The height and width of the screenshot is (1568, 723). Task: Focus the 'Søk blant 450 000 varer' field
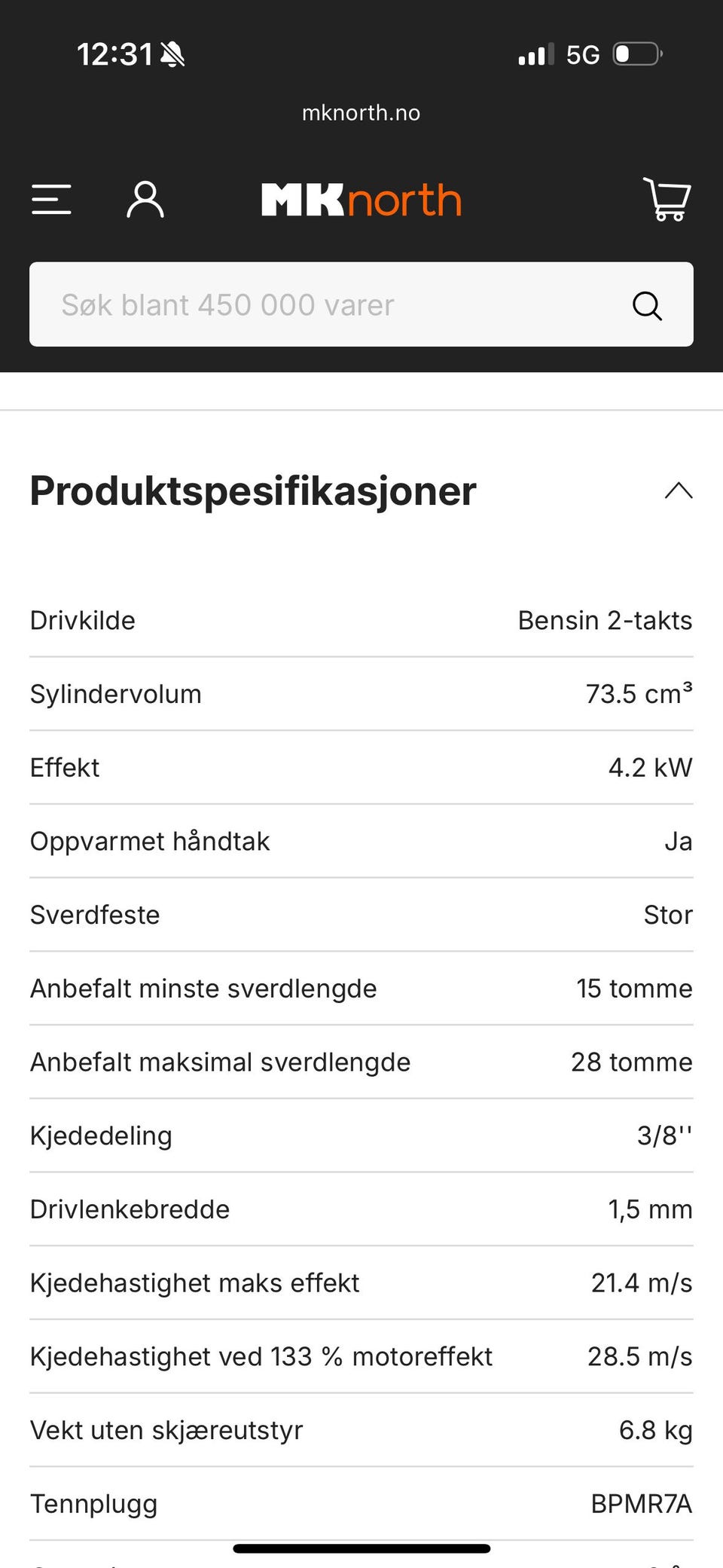(x=361, y=304)
